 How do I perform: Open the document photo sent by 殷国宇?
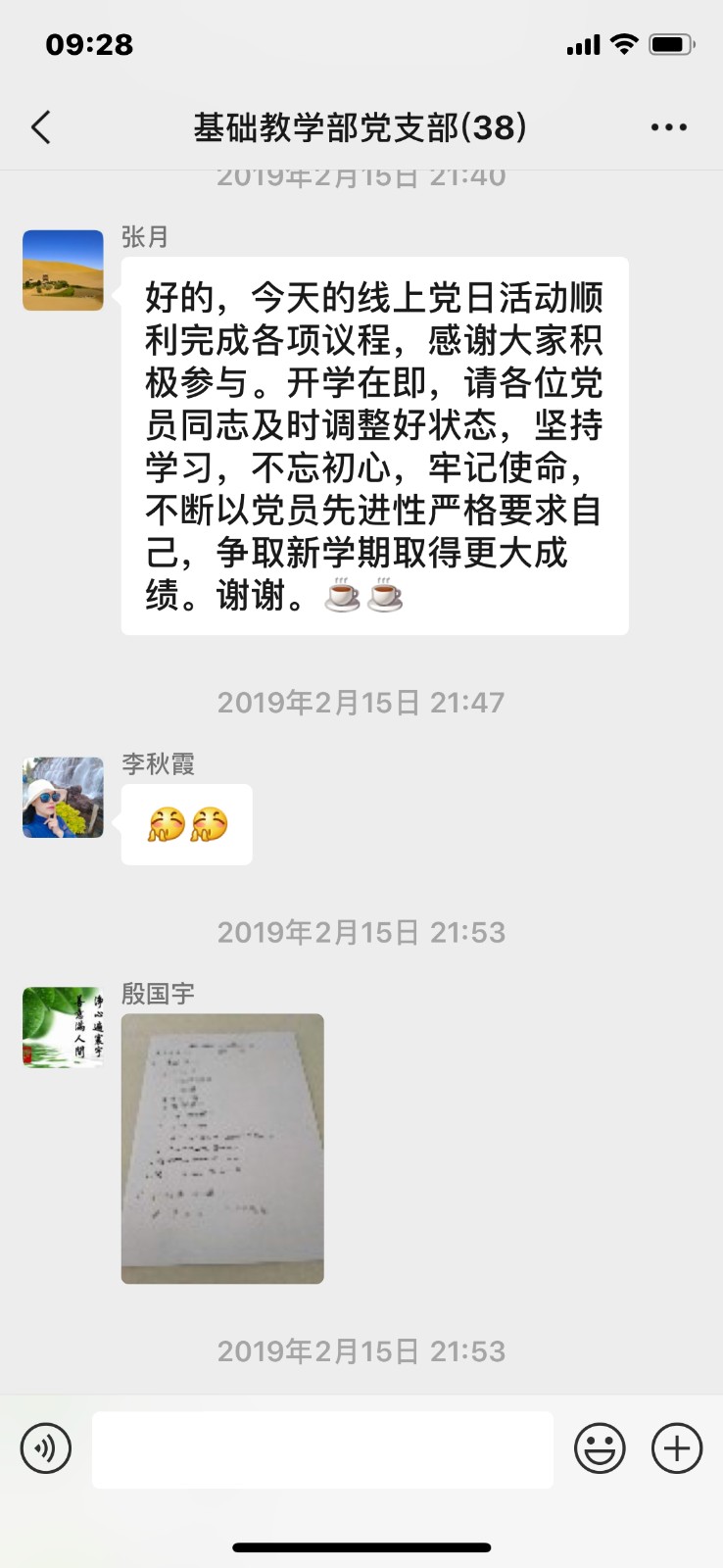click(x=222, y=1149)
